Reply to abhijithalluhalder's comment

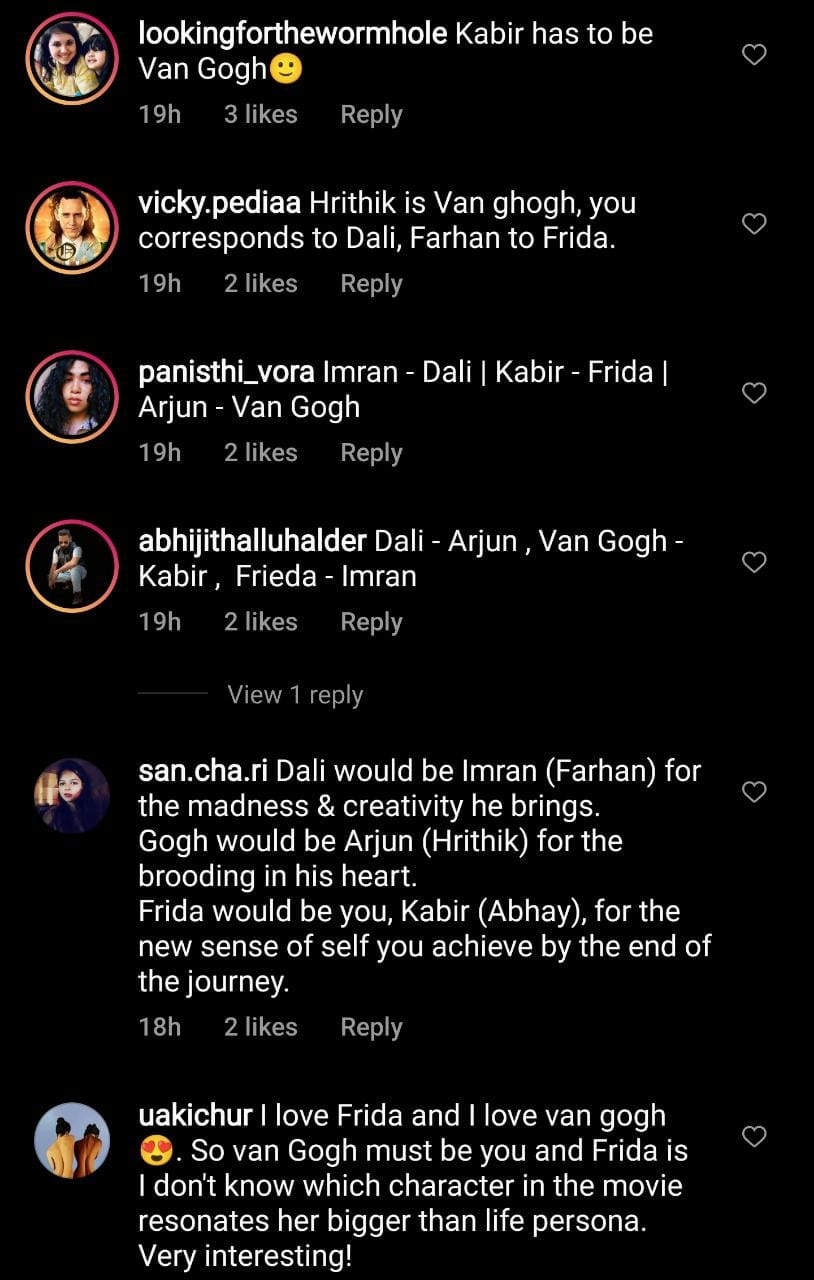pos(371,622)
